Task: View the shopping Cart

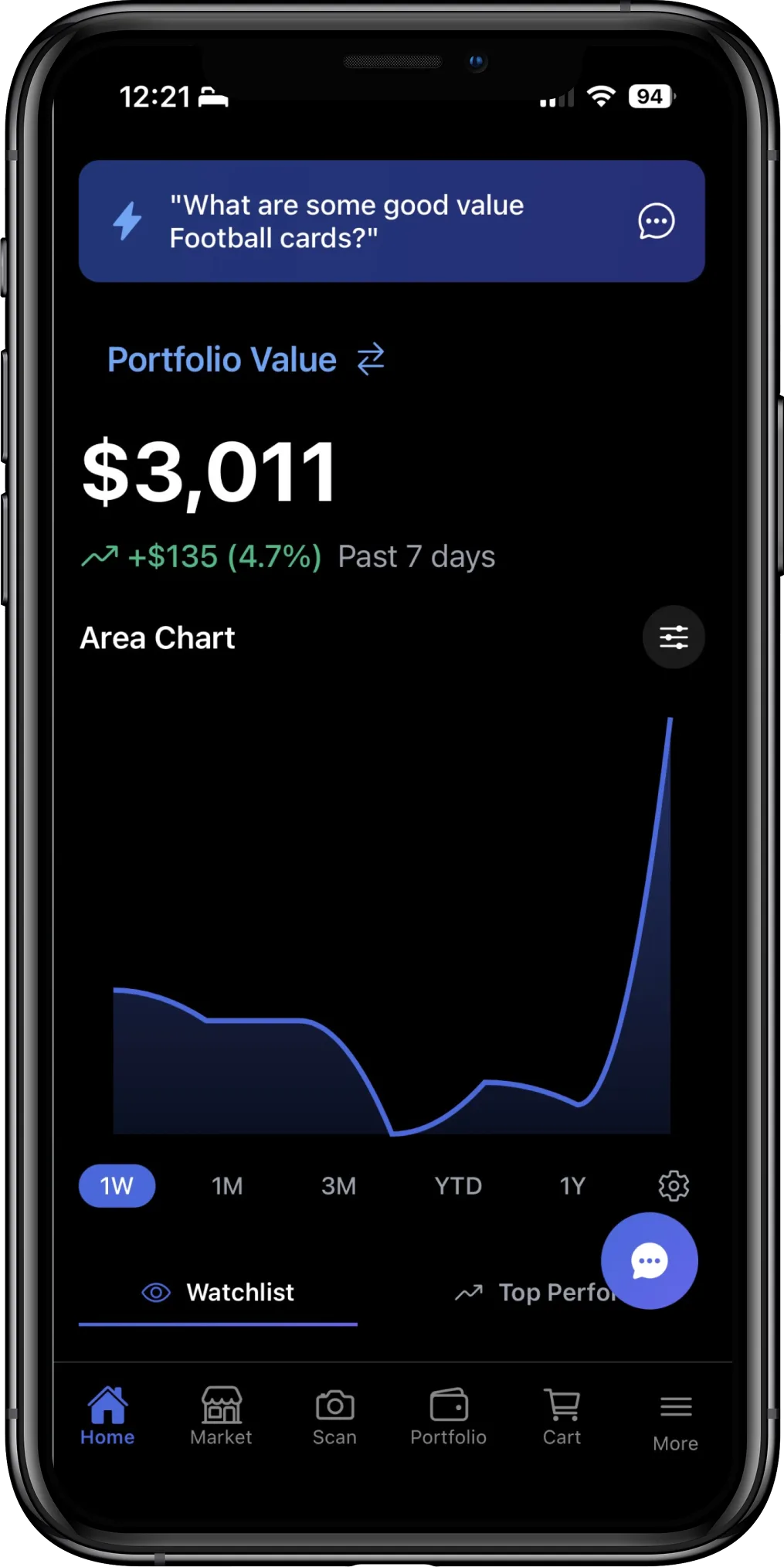Action: coord(562,1416)
